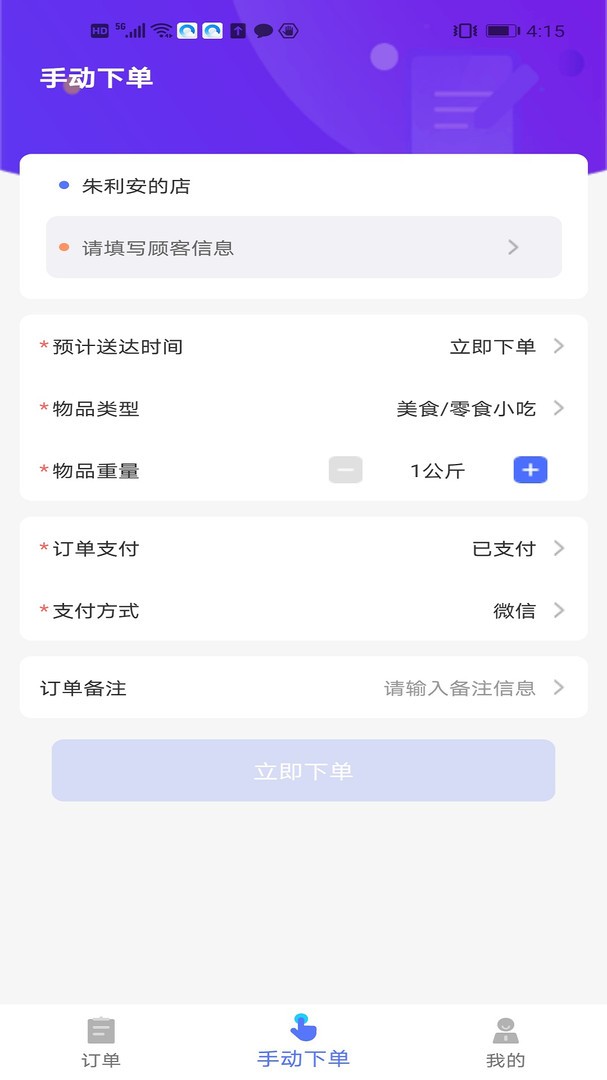Switch to the 订单 tab
The height and width of the screenshot is (1080, 607).
click(101, 1042)
